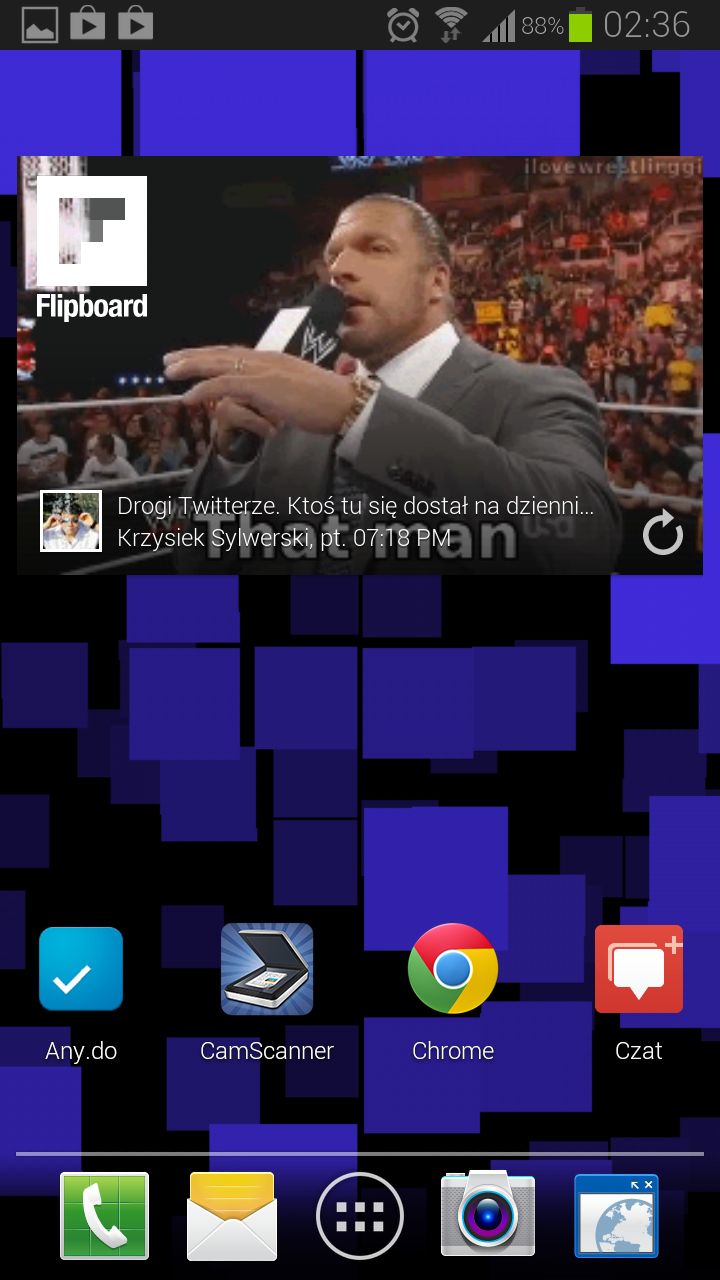Image resolution: width=720 pixels, height=1280 pixels.
Task: Open the app drawer
Action: coord(360,1216)
